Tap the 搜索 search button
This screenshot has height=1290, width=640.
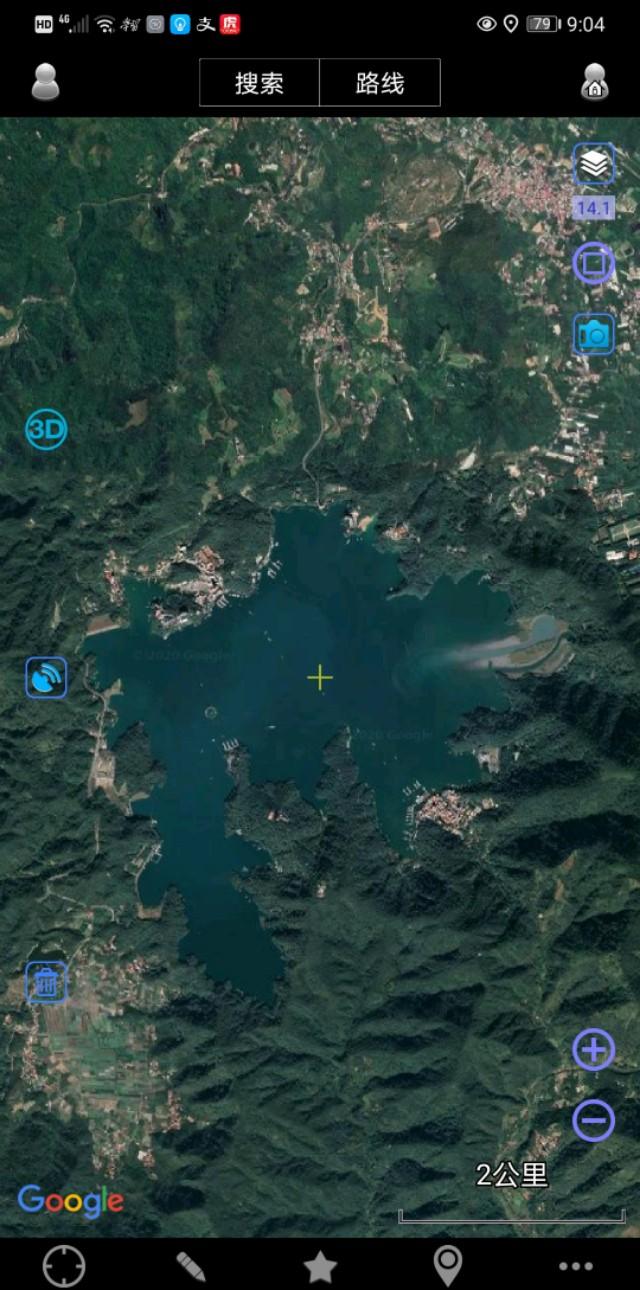[x=260, y=83]
